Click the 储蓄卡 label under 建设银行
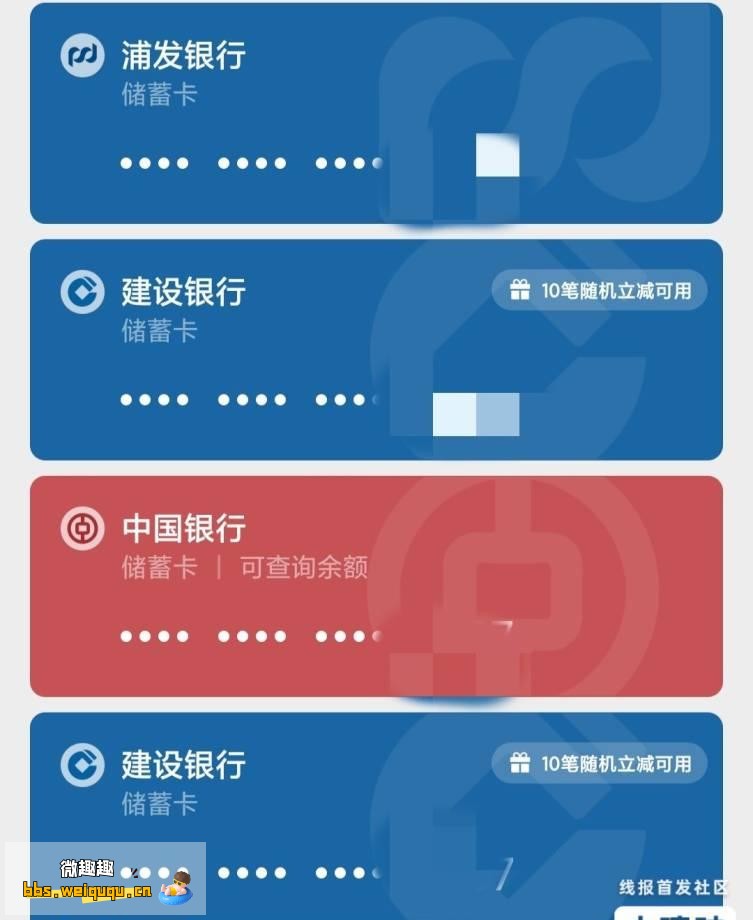The width and height of the screenshot is (753, 920). (x=158, y=331)
